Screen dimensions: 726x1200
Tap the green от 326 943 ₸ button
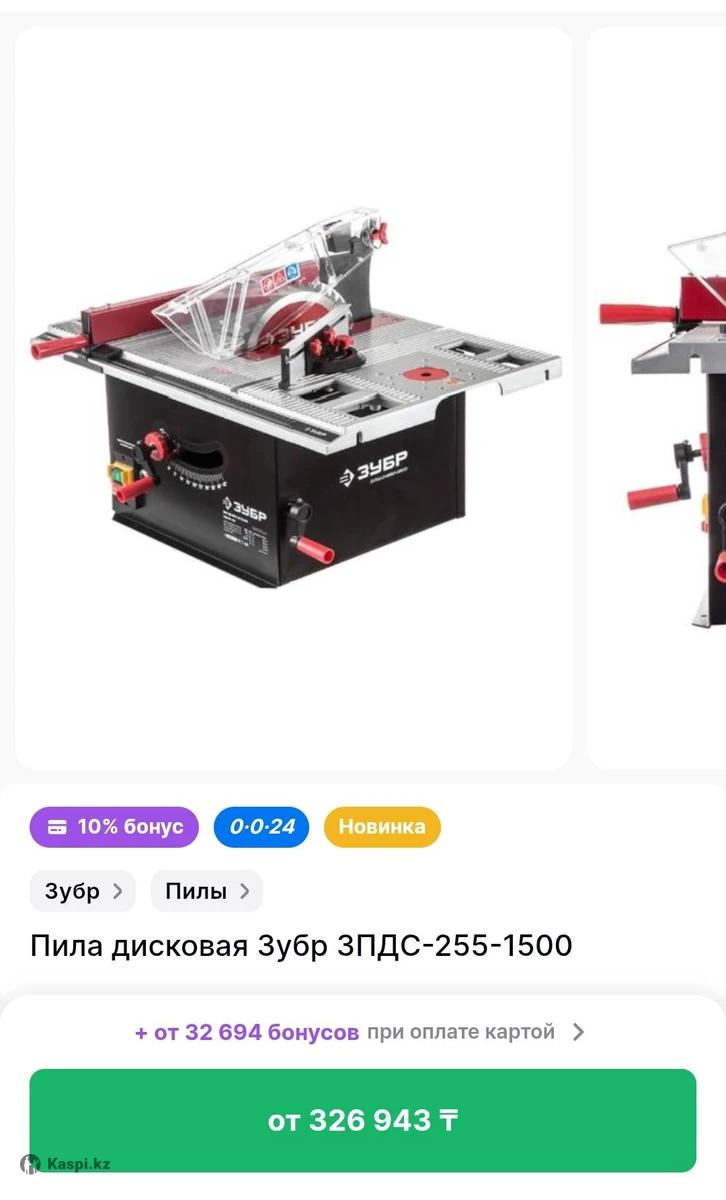[x=362, y=1120]
